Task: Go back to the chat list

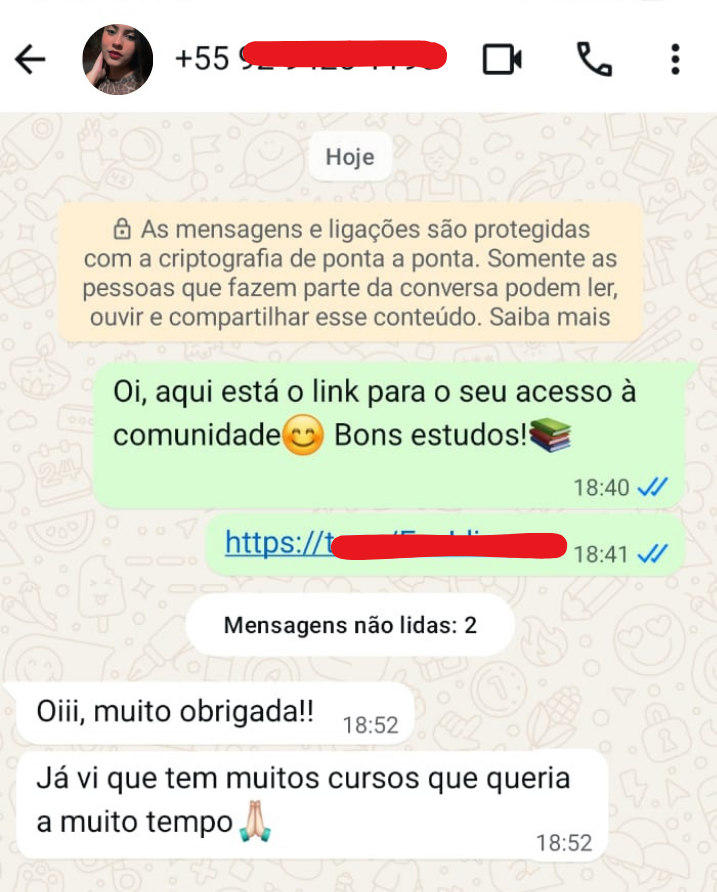Action: pos(31,60)
